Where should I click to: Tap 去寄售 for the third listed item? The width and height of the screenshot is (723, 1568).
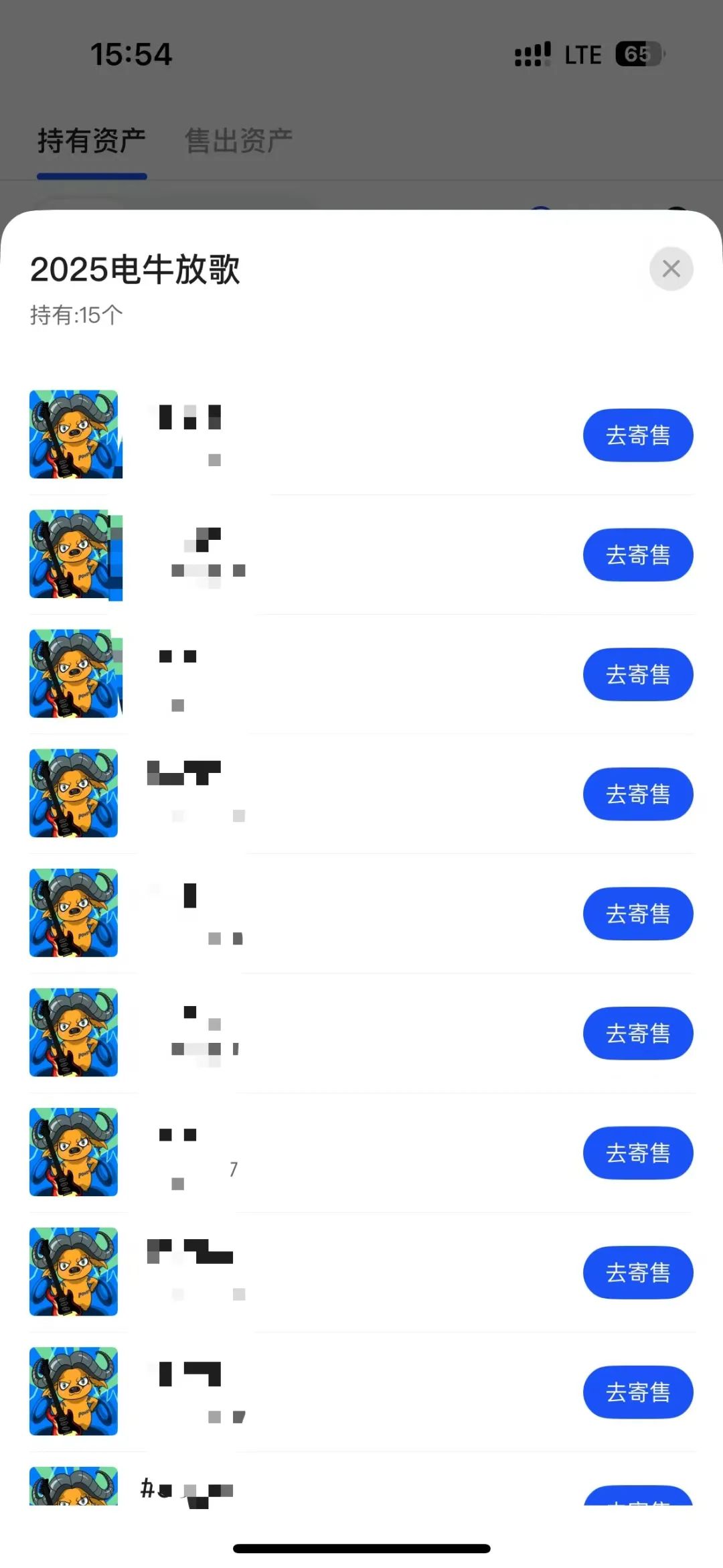tap(637, 674)
